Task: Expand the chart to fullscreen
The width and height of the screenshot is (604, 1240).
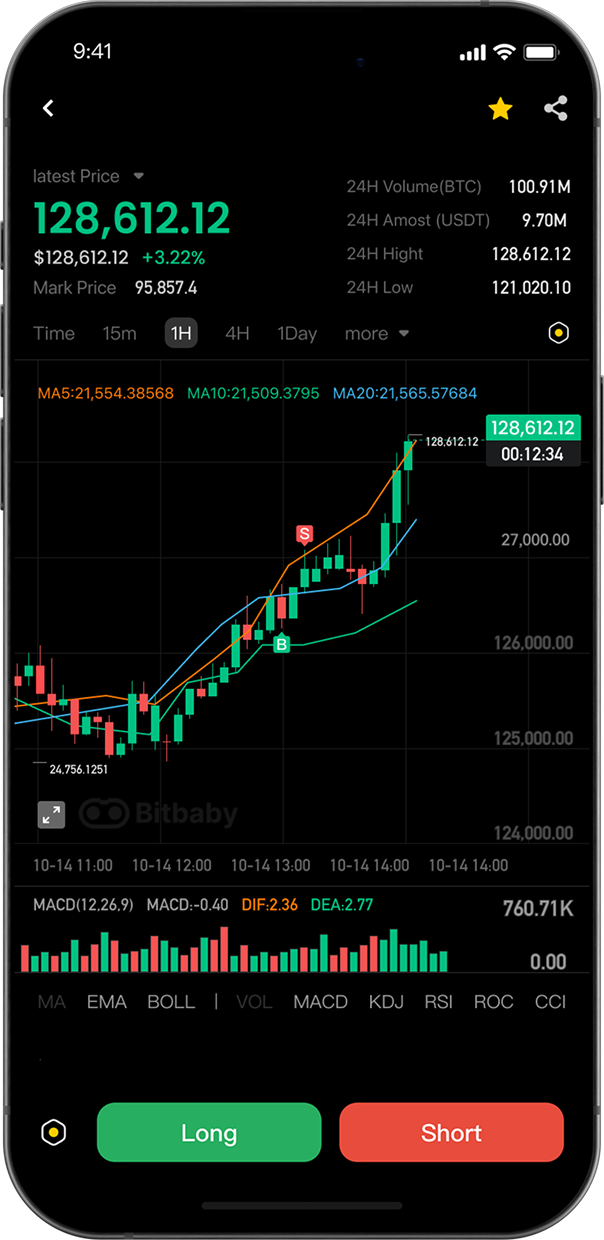Action: click(51, 814)
